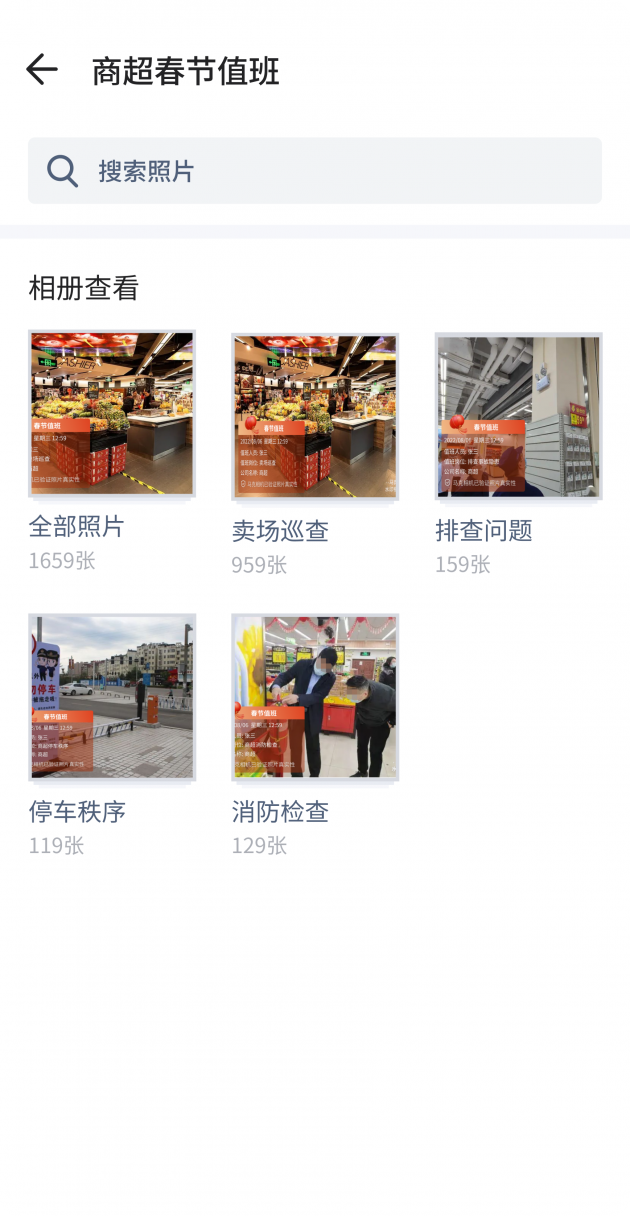
Task: Tap the 搜索照片 search field
Action: 314,171
